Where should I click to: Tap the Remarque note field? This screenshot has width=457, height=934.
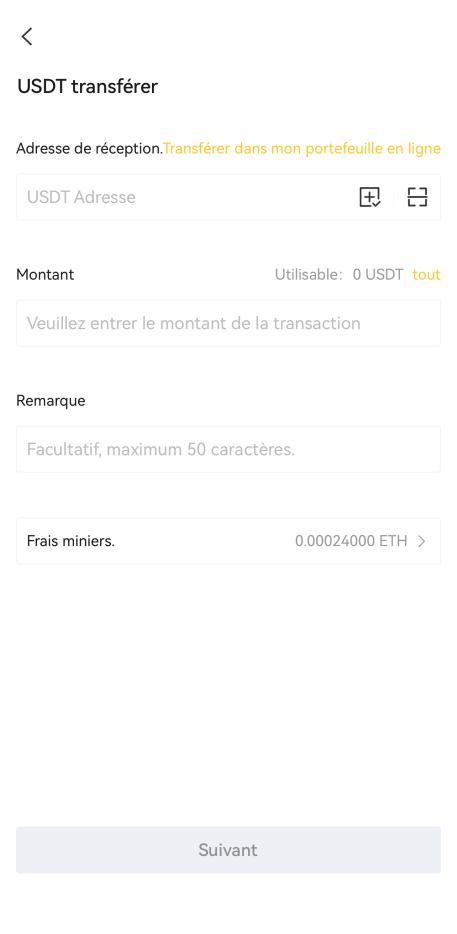pyautogui.click(x=228, y=449)
